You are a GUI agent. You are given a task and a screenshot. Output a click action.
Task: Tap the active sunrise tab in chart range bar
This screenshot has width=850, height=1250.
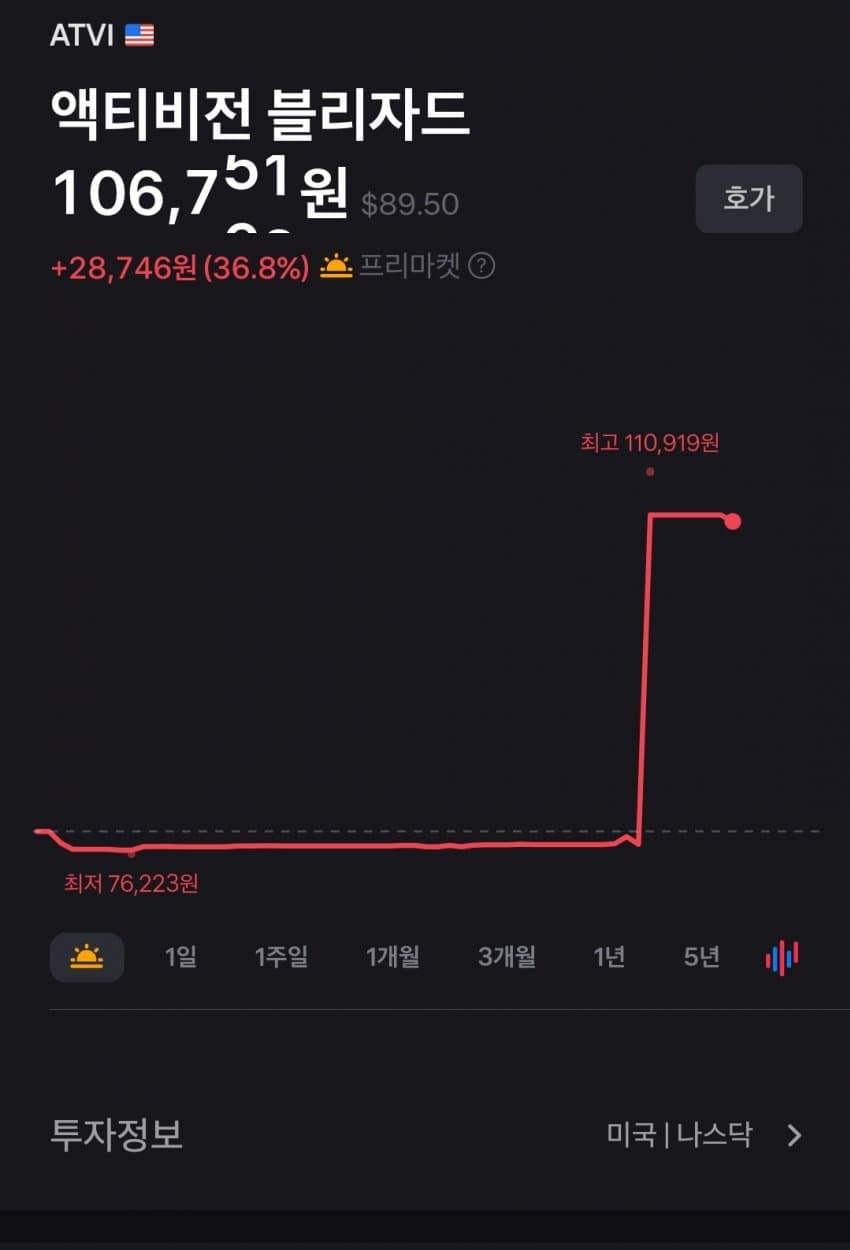tap(87, 957)
